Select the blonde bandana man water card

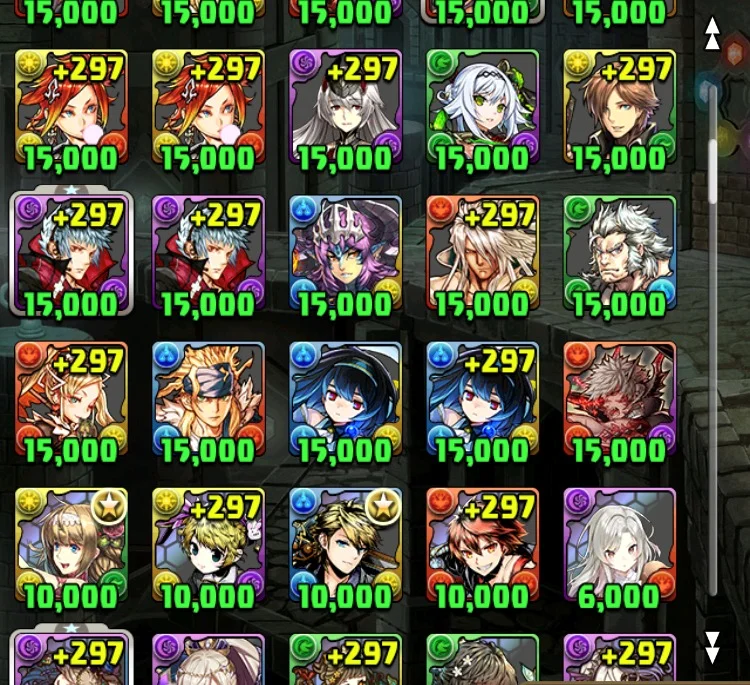click(209, 400)
